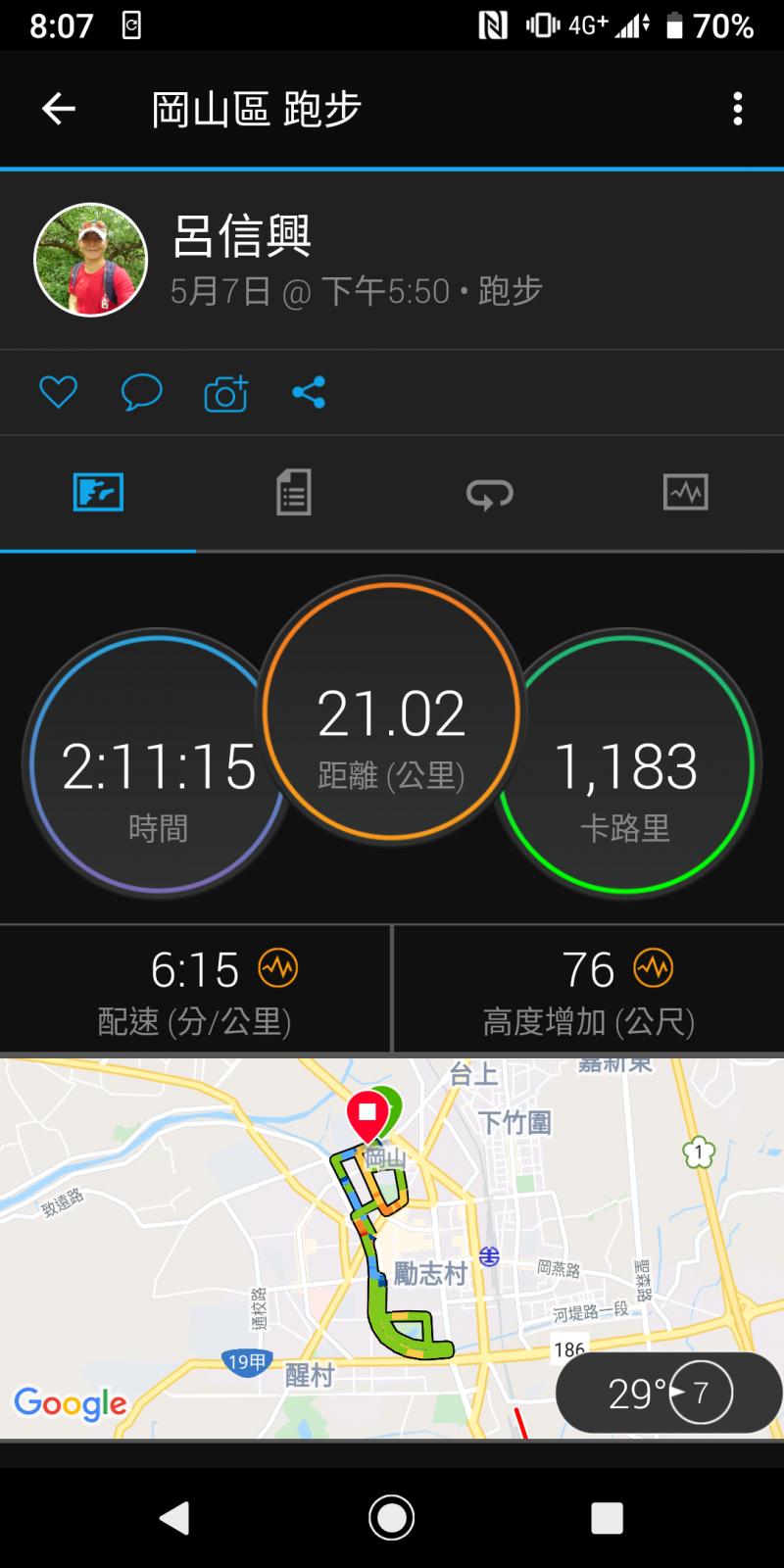This screenshot has height=1568, width=784.
Task: Select the overview summary tab
Action: (x=98, y=492)
